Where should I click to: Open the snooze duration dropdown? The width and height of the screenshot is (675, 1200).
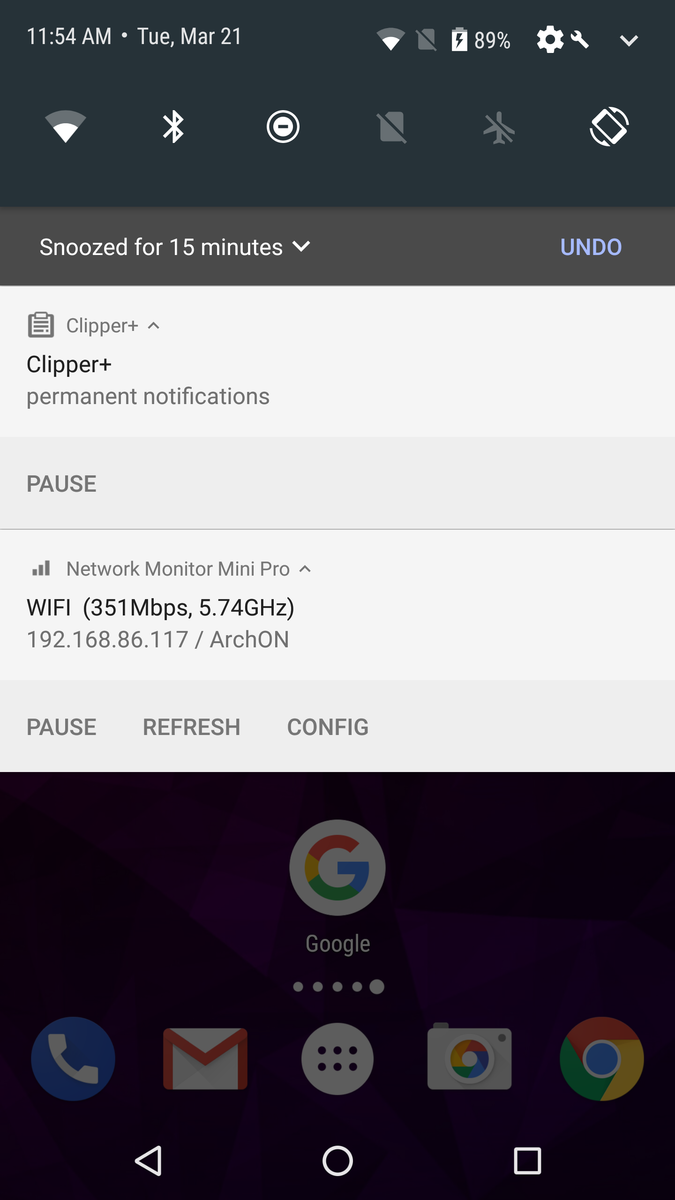[175, 247]
